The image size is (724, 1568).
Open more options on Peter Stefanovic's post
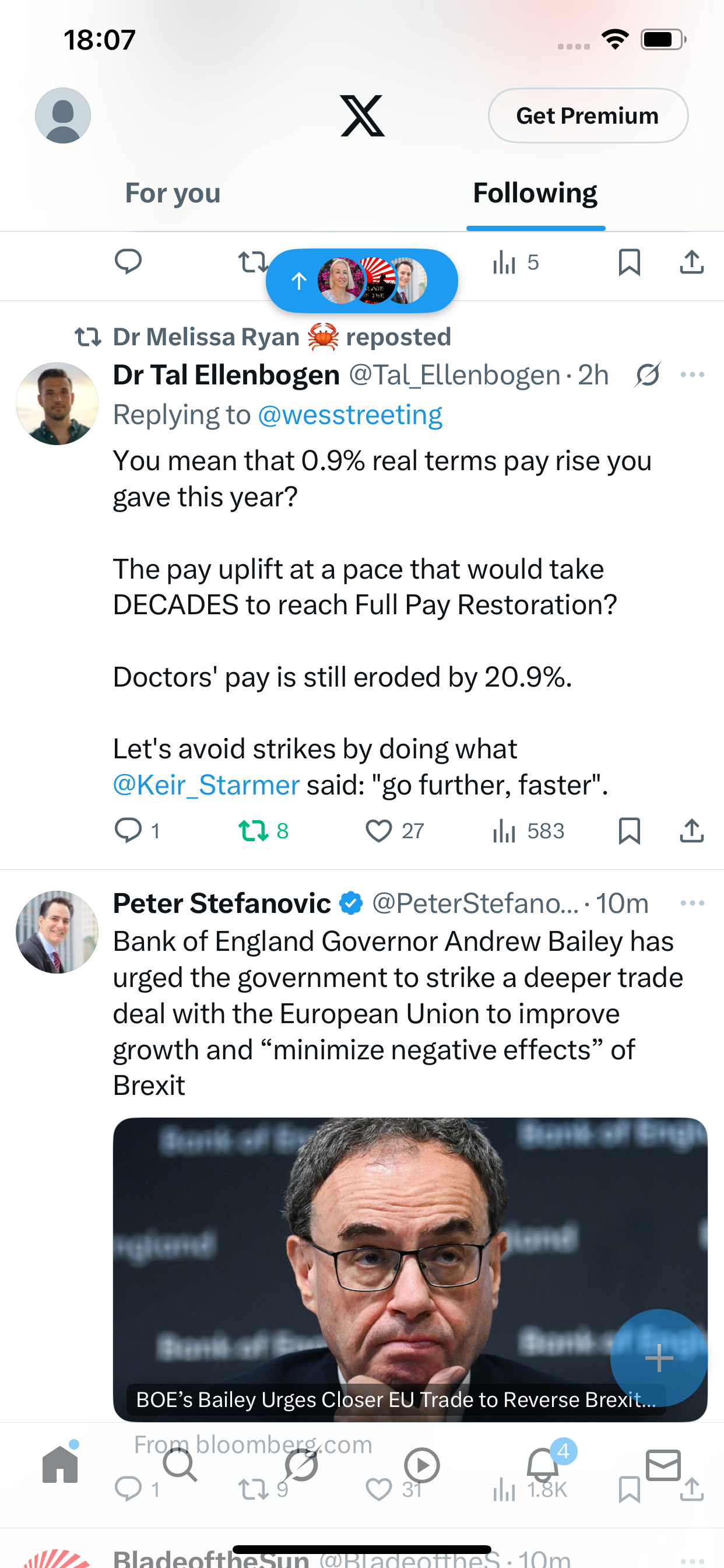pyautogui.click(x=693, y=904)
